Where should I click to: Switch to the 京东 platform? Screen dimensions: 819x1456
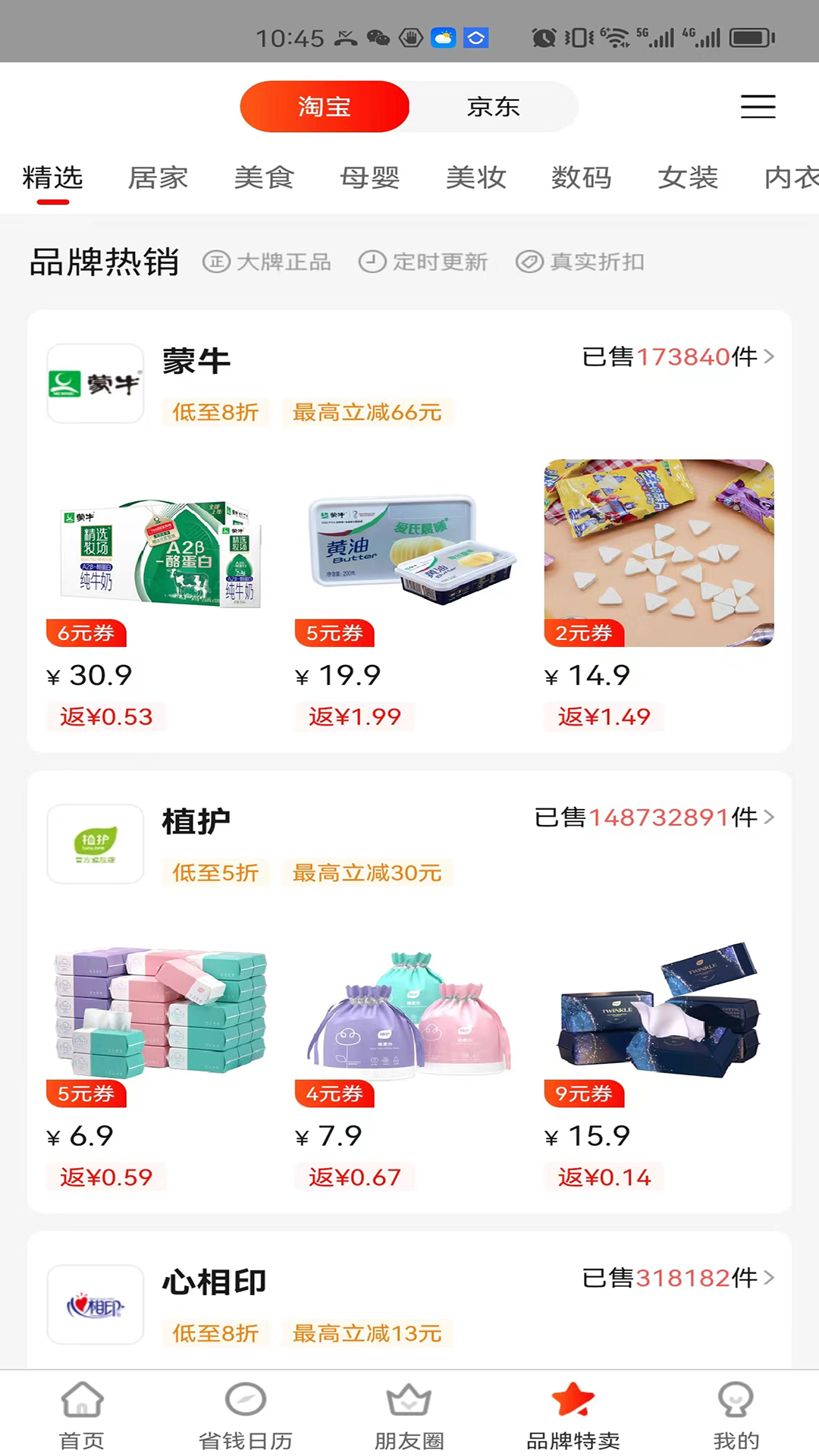(x=493, y=106)
